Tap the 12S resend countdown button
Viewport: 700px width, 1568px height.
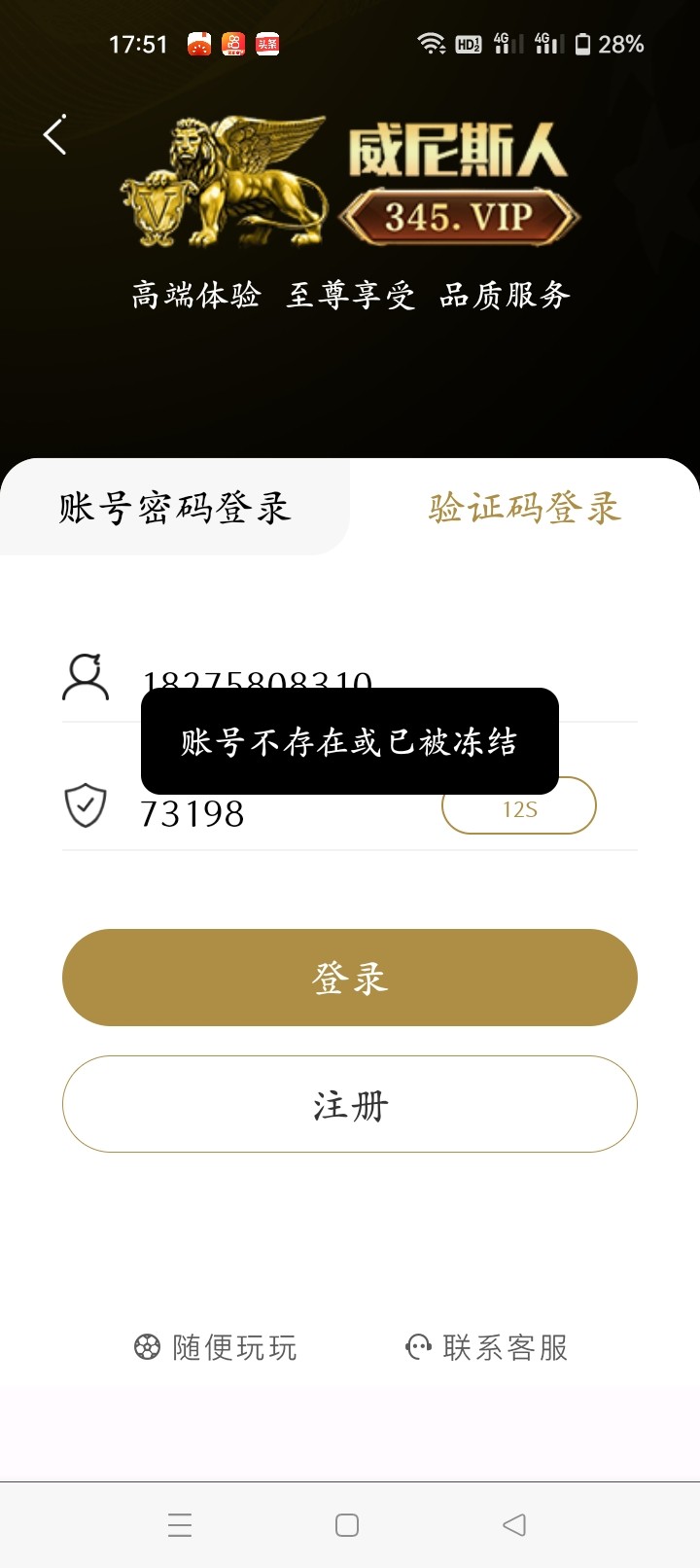click(518, 806)
